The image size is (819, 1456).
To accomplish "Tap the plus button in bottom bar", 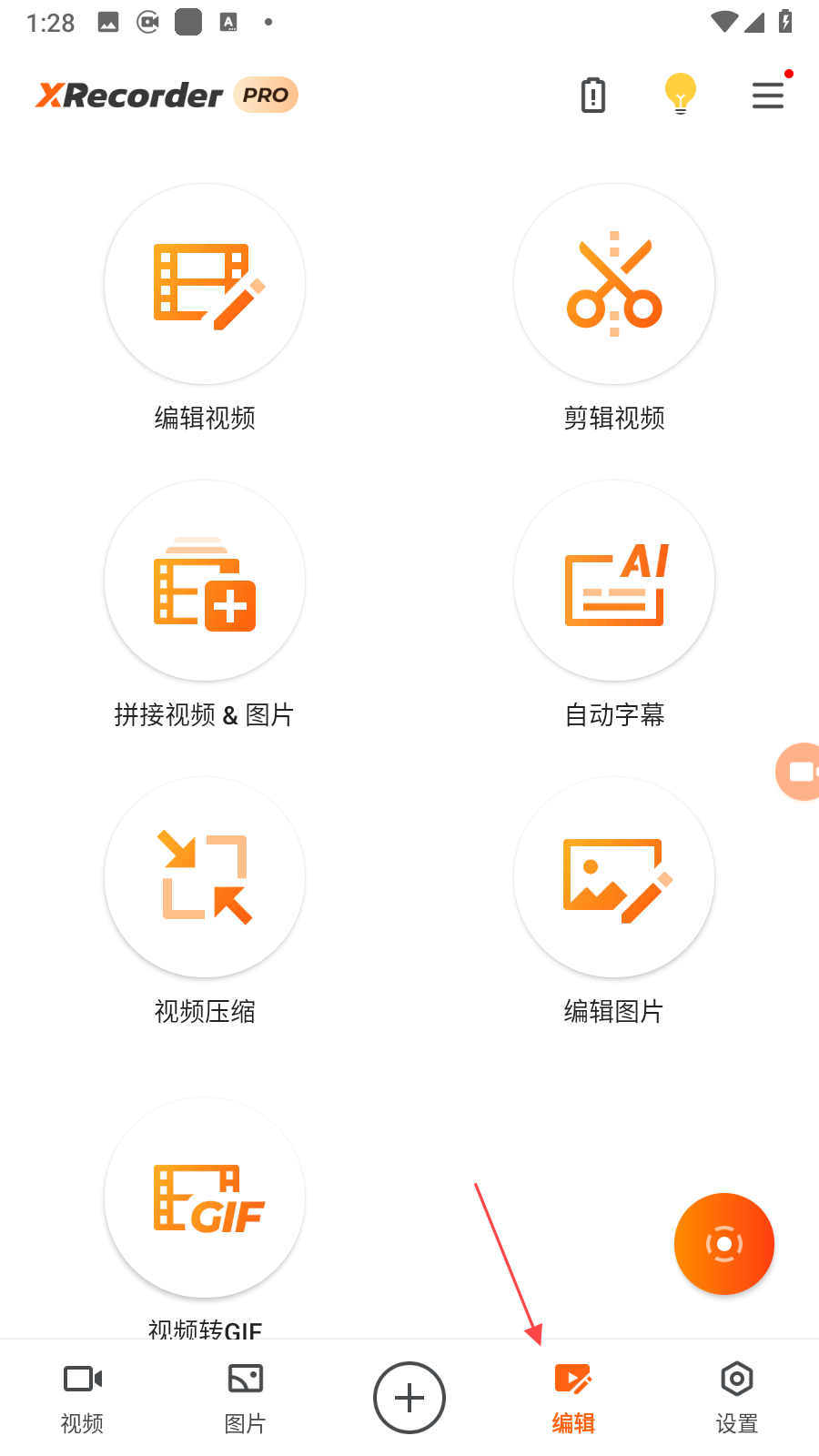I will (x=409, y=1398).
